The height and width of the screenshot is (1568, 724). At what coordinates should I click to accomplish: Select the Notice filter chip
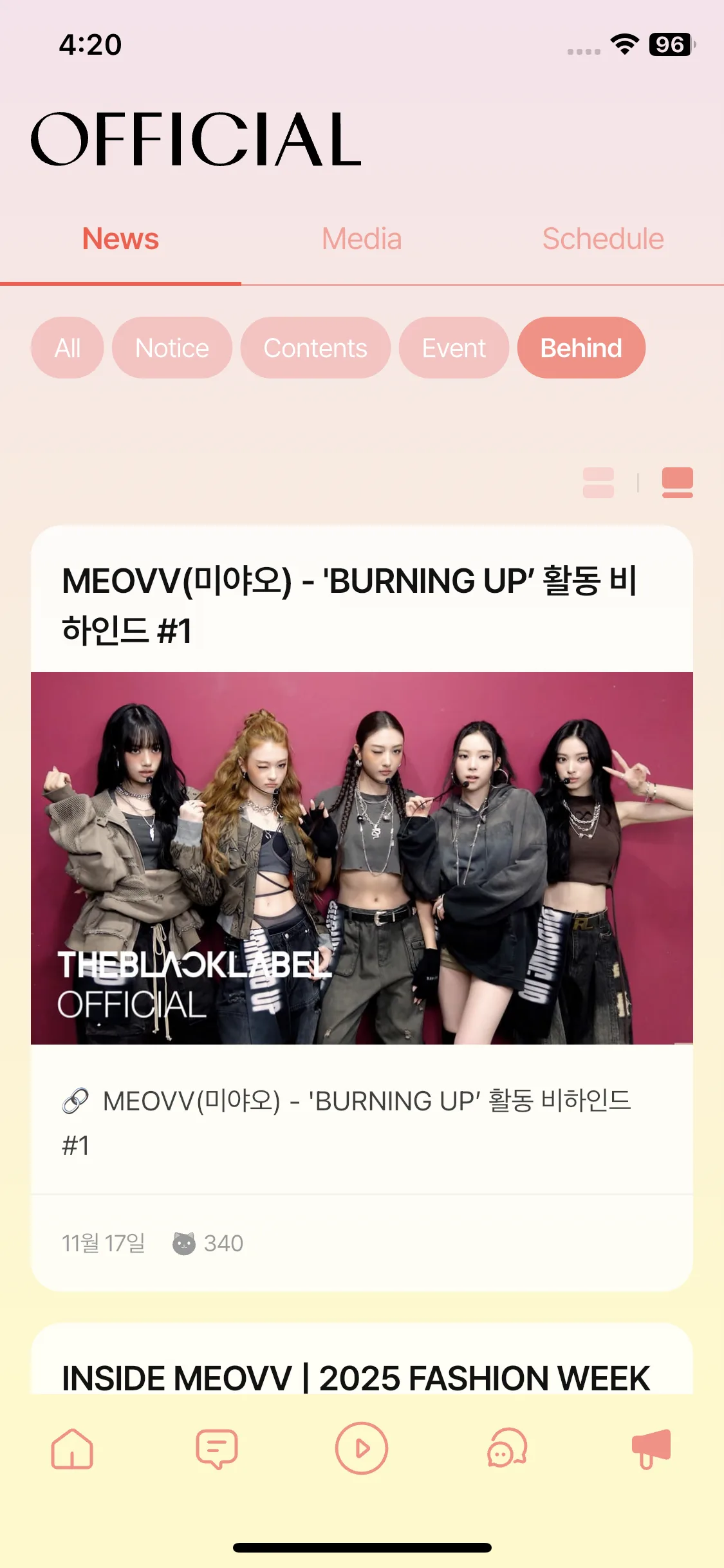click(x=172, y=348)
